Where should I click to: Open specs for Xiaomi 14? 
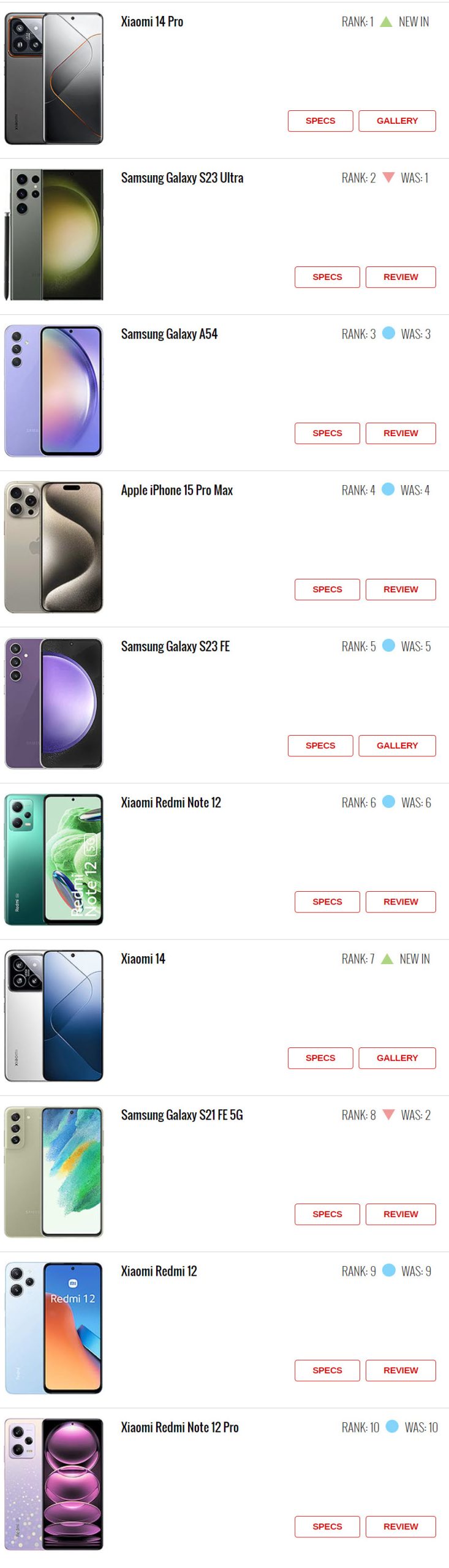click(320, 1058)
